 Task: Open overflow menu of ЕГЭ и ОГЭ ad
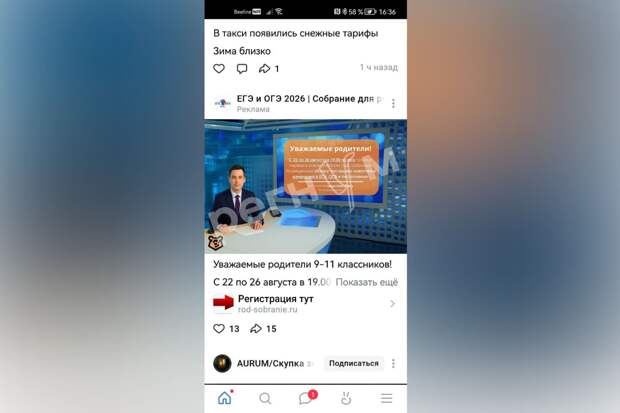[393, 104]
